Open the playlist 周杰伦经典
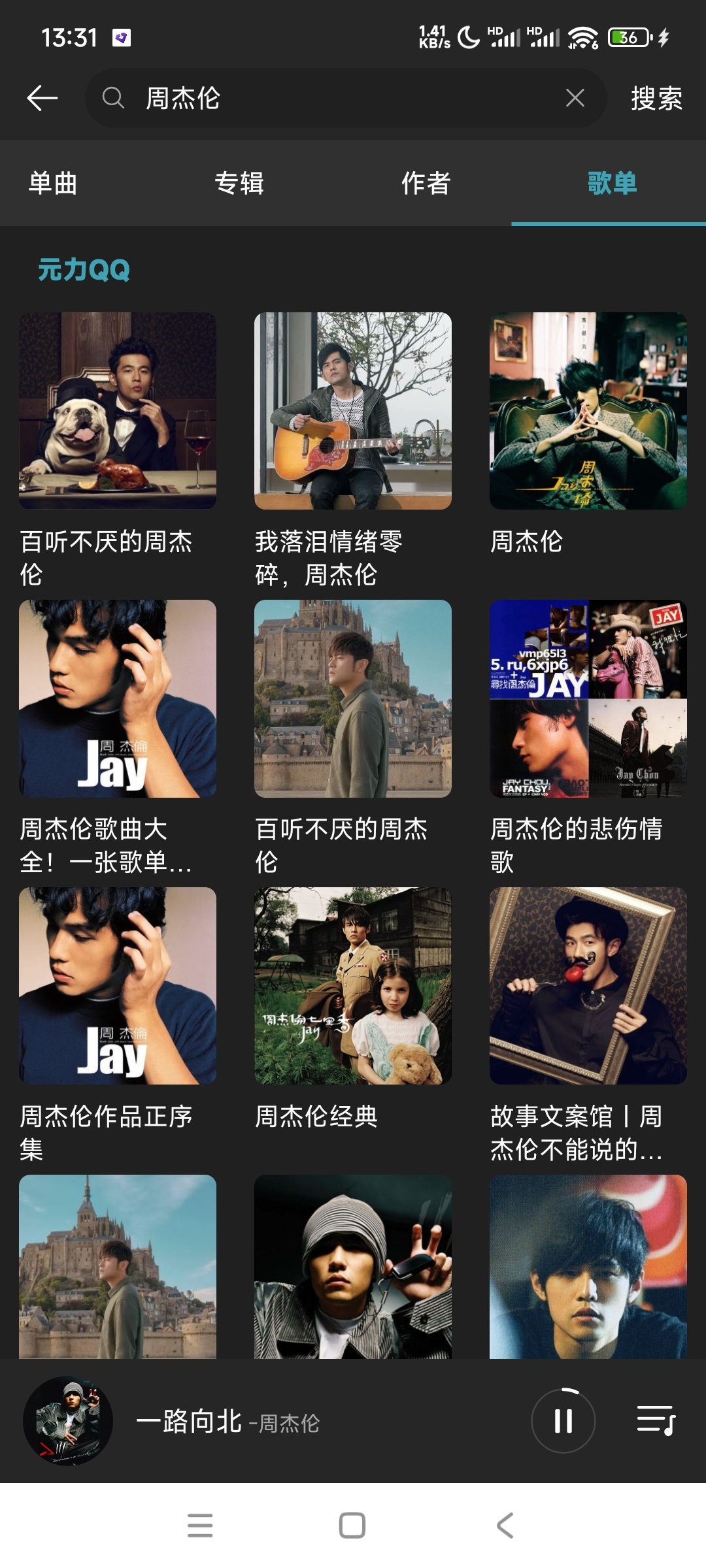This screenshot has width=706, height=1568. 353,987
